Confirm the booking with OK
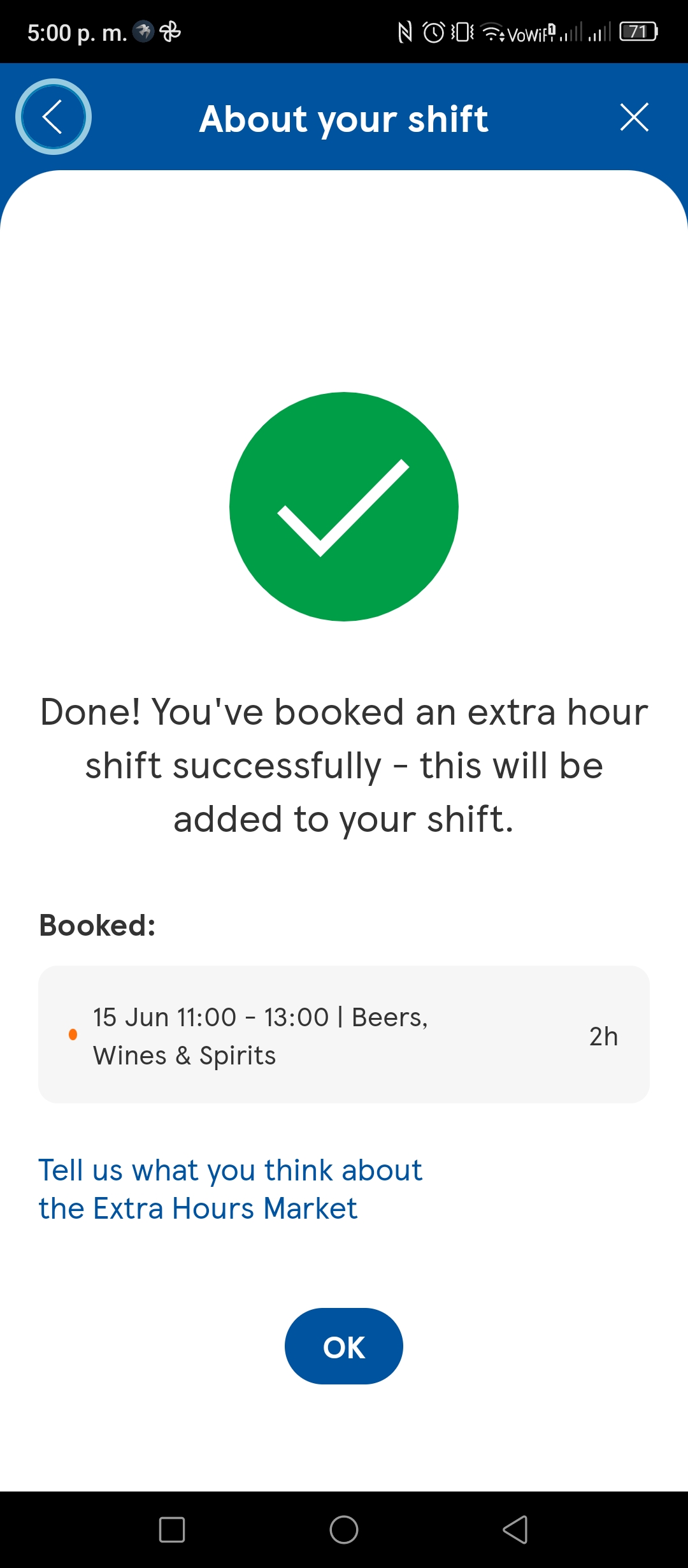The width and height of the screenshot is (688, 1568). 344,1346
